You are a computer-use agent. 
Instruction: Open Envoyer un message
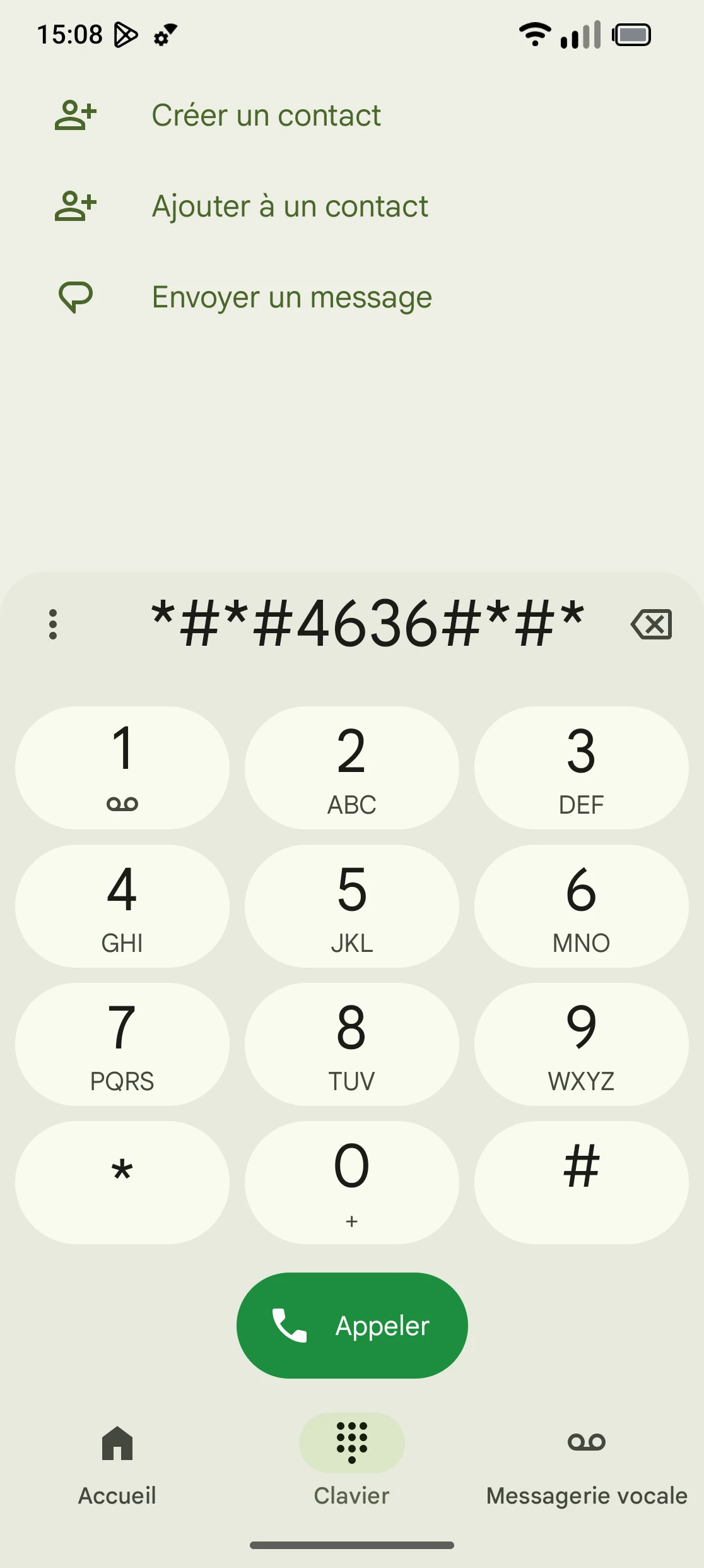pyautogui.click(x=291, y=297)
